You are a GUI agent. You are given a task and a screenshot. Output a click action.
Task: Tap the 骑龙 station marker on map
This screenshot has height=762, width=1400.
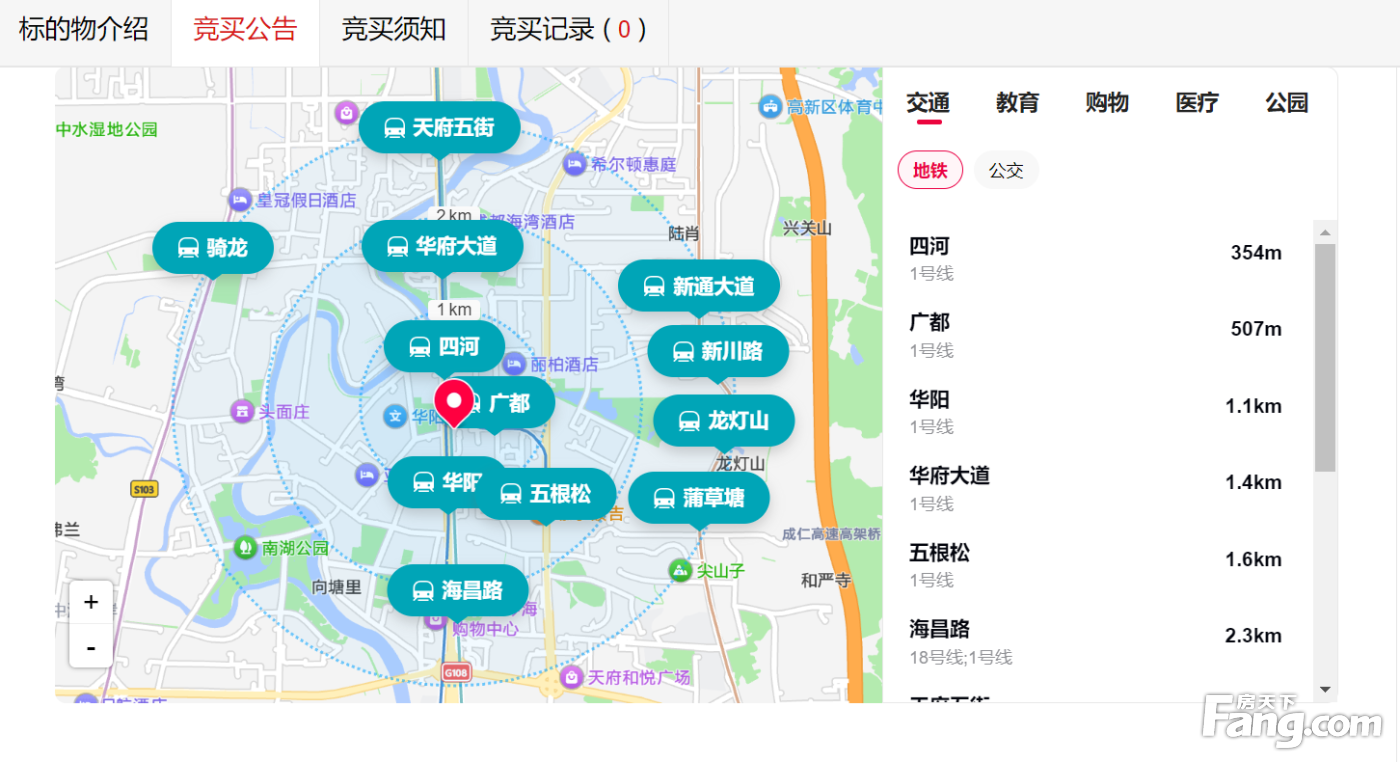[213, 247]
